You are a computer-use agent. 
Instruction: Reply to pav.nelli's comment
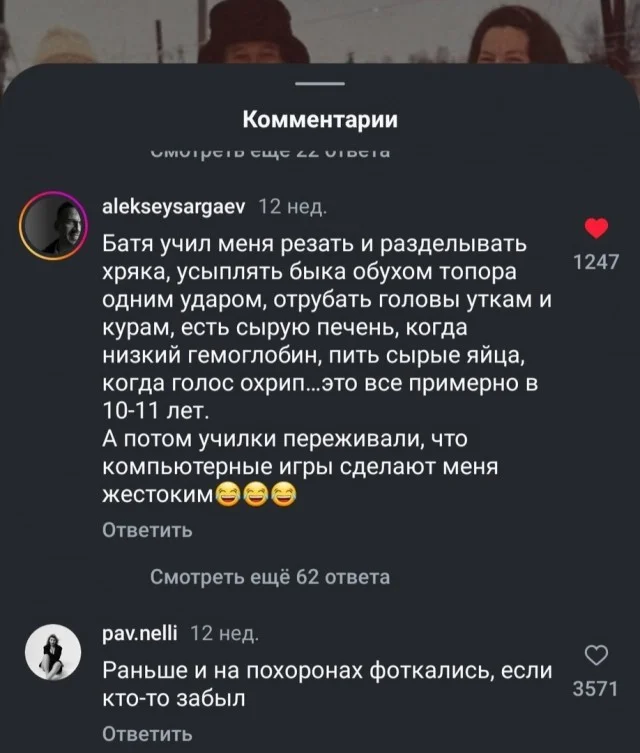pos(148,733)
